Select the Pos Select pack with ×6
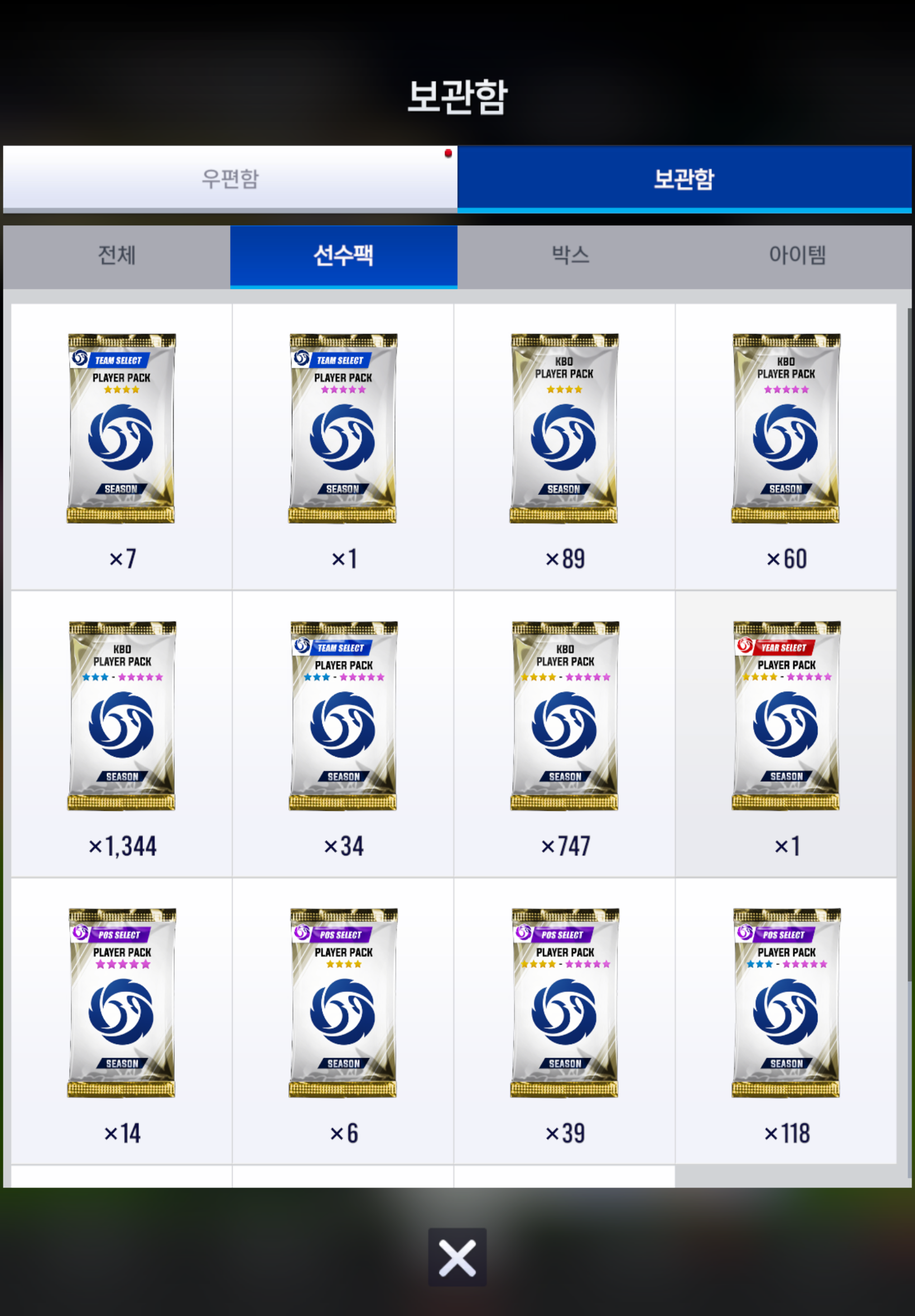915x1316 pixels. (343, 1003)
